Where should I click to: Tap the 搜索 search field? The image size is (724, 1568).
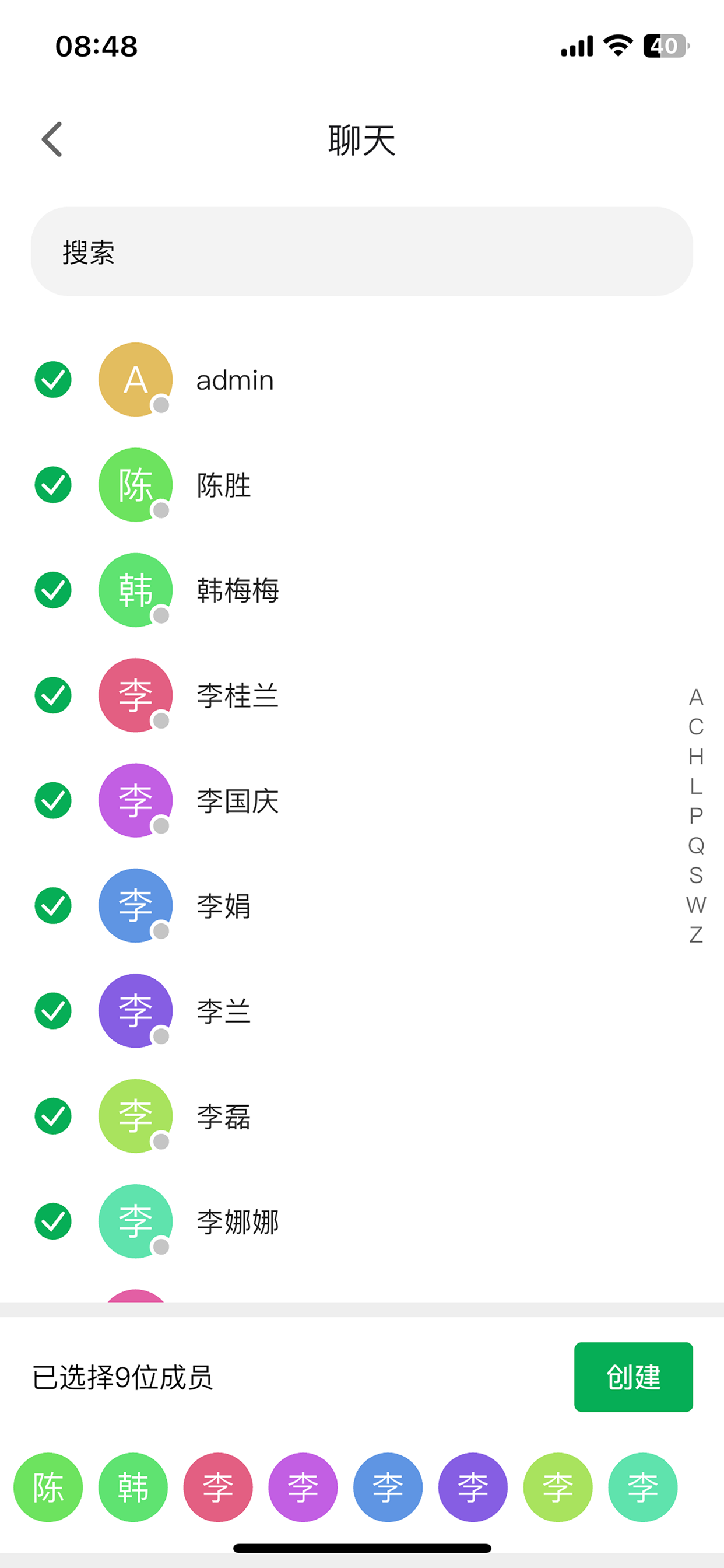tap(361, 251)
